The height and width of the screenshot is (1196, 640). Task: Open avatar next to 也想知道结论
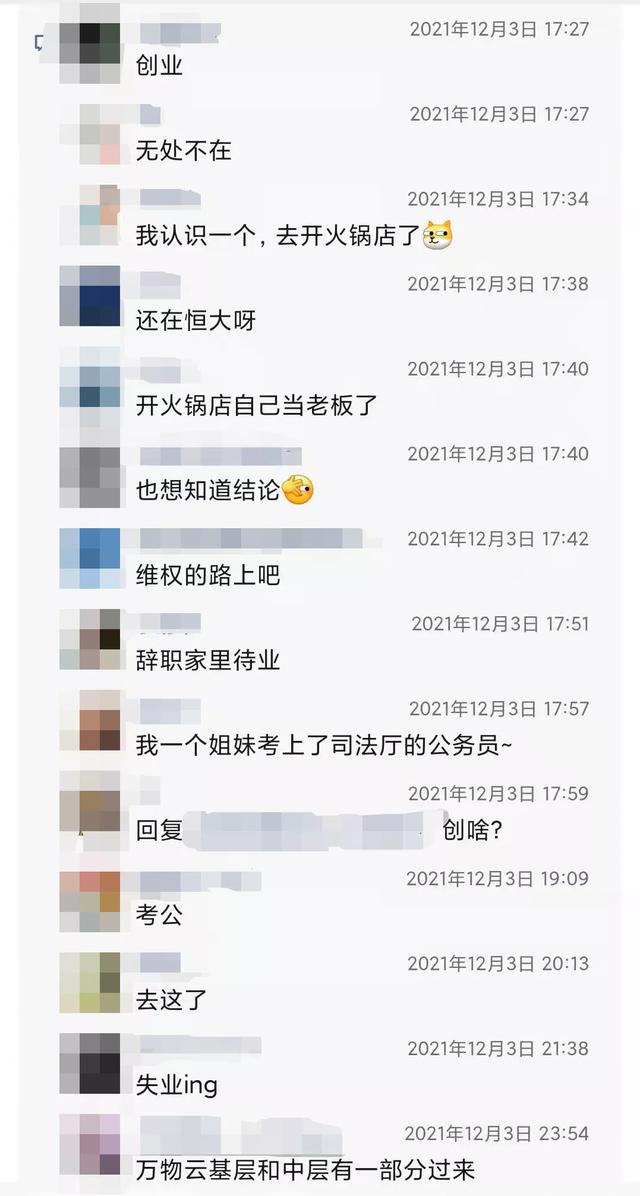click(x=89, y=478)
